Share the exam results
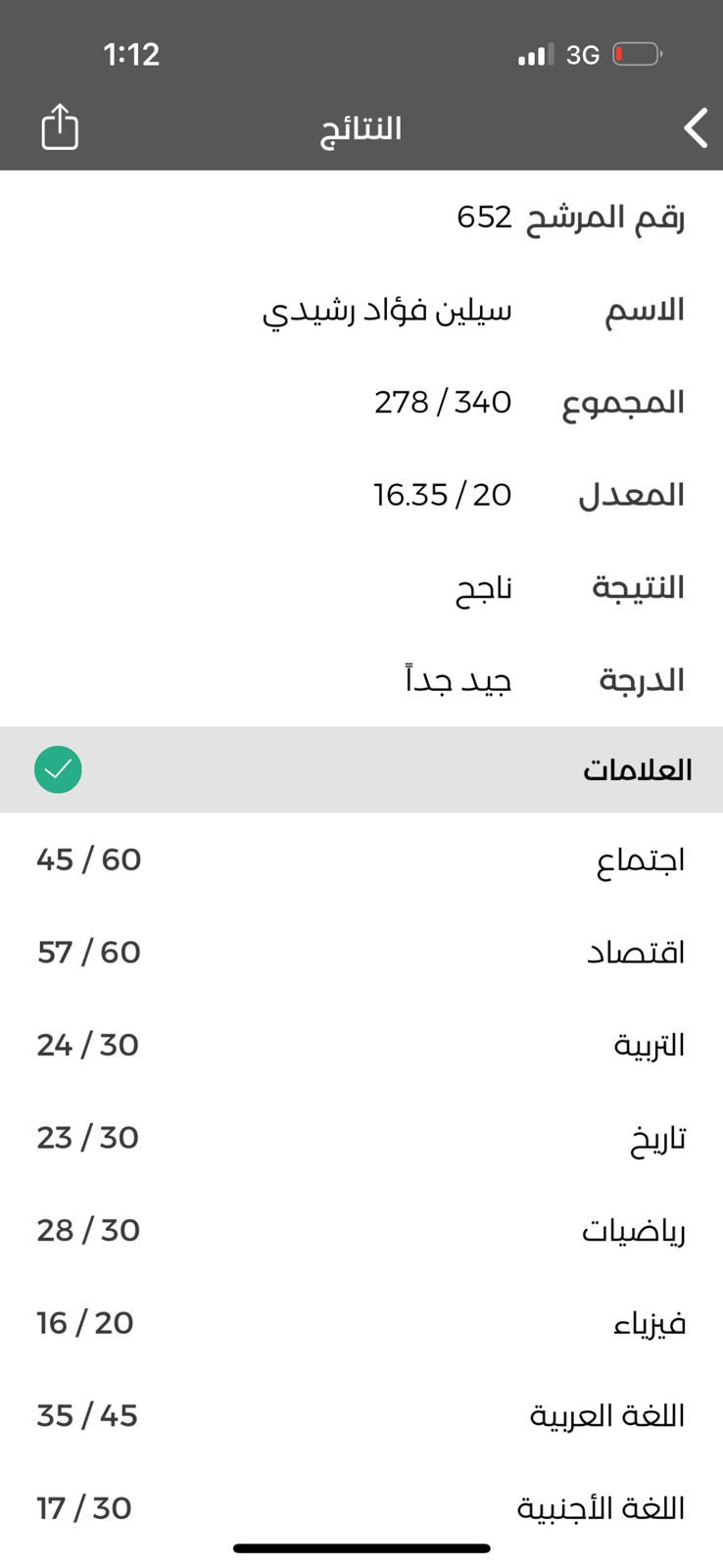The image size is (723, 1568). click(x=60, y=127)
